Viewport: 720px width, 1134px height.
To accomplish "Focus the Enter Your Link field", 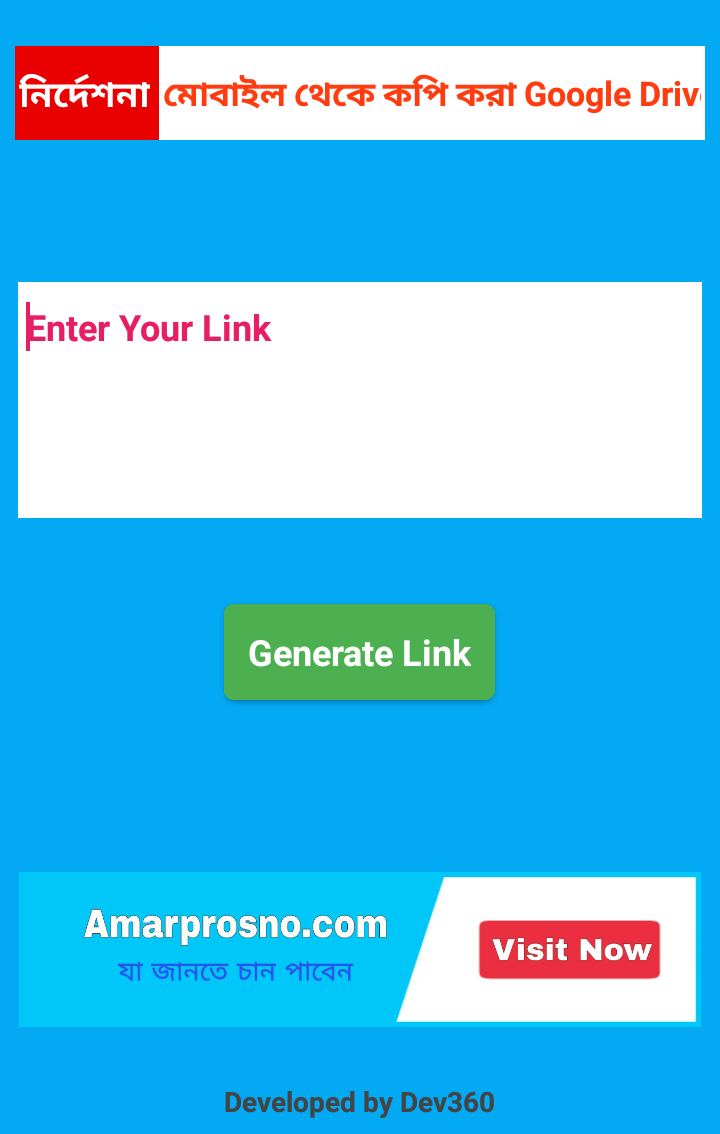I will (360, 400).
